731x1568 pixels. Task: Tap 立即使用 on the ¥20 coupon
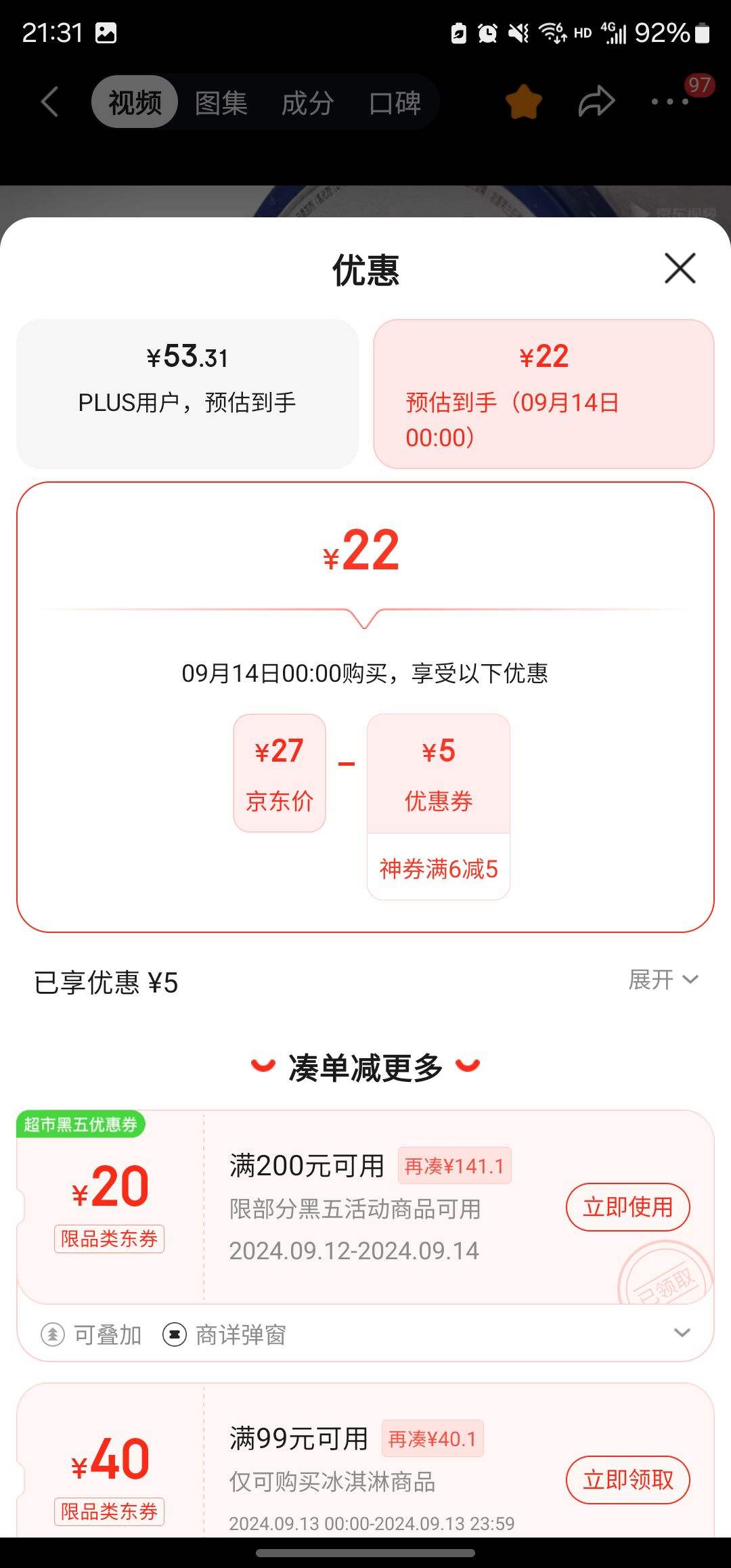tap(627, 1207)
